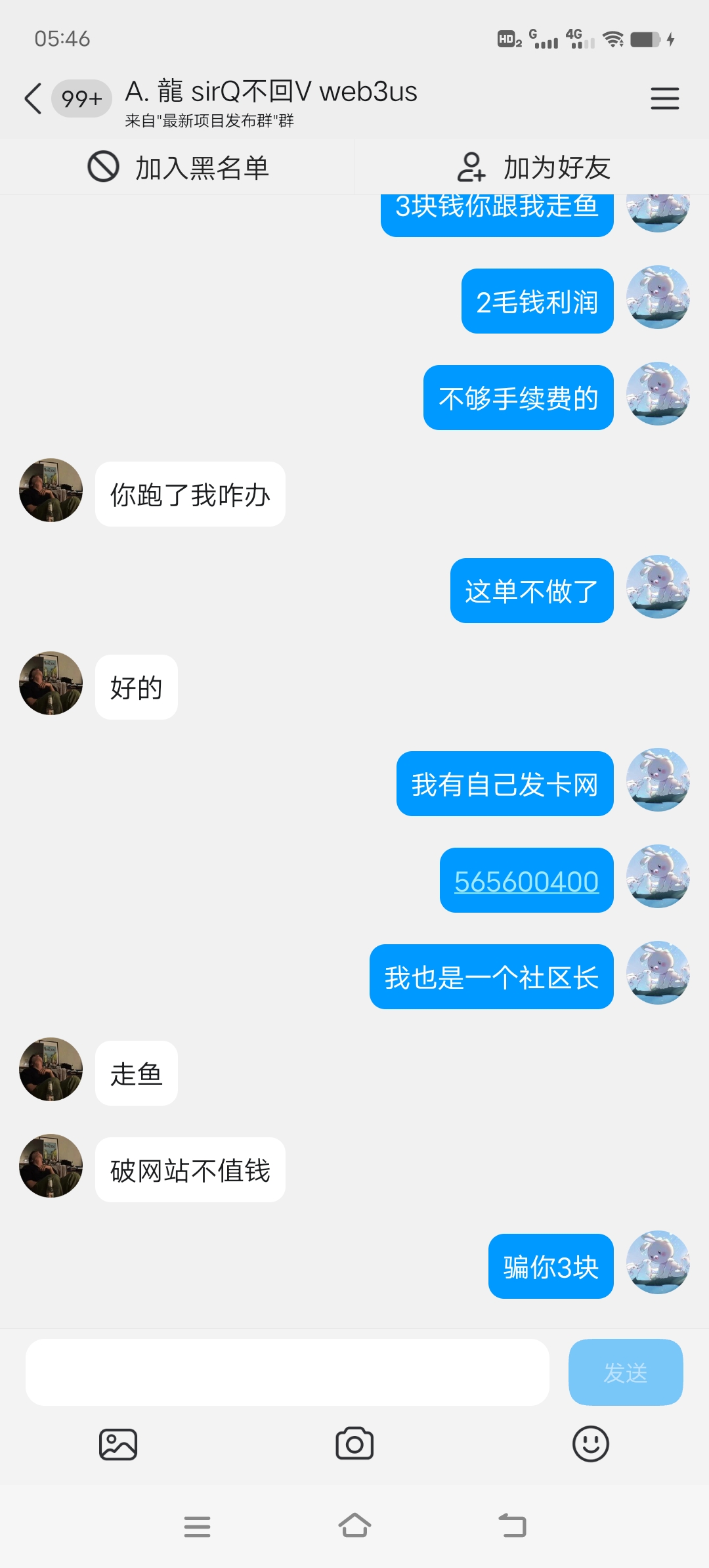Open the image gallery picker
The image size is (709, 1568).
[118, 1445]
